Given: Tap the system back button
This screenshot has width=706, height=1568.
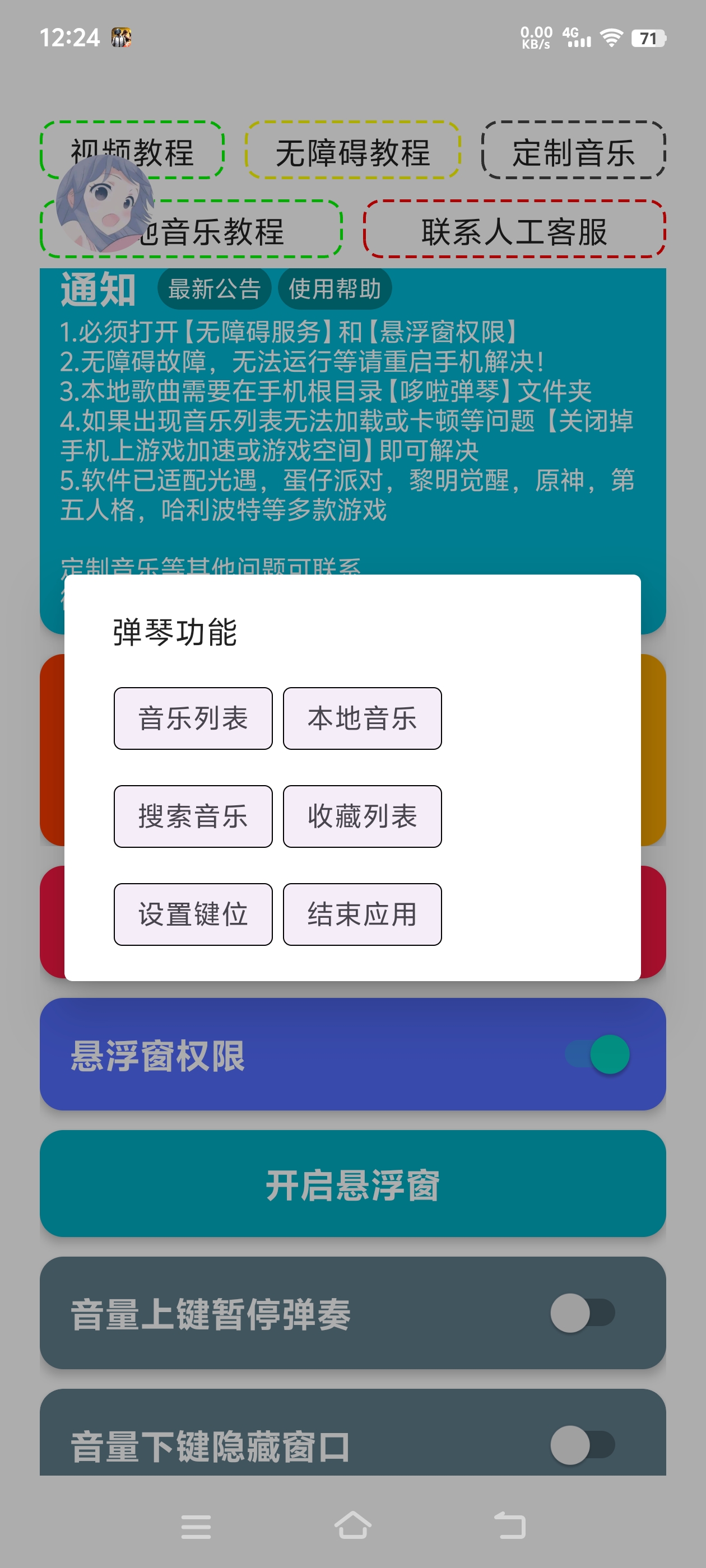Looking at the screenshot, I should [510, 1526].
